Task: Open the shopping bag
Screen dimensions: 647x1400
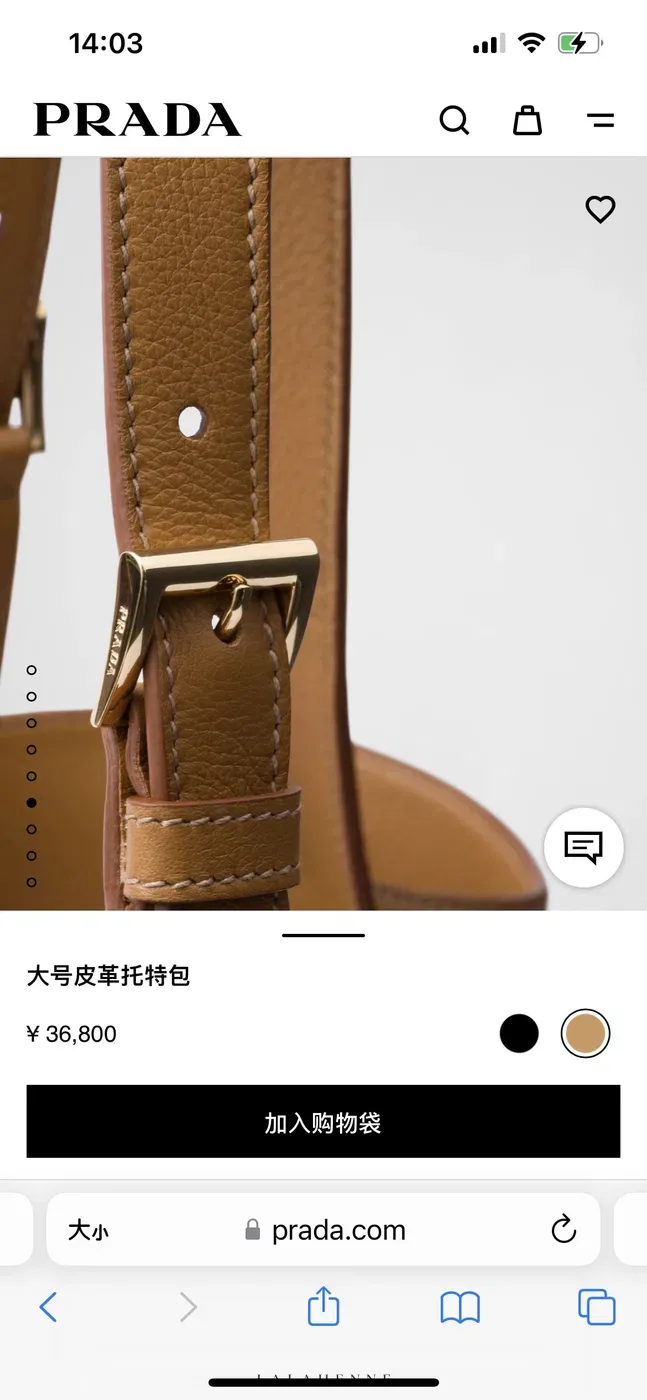Action: coord(527,120)
